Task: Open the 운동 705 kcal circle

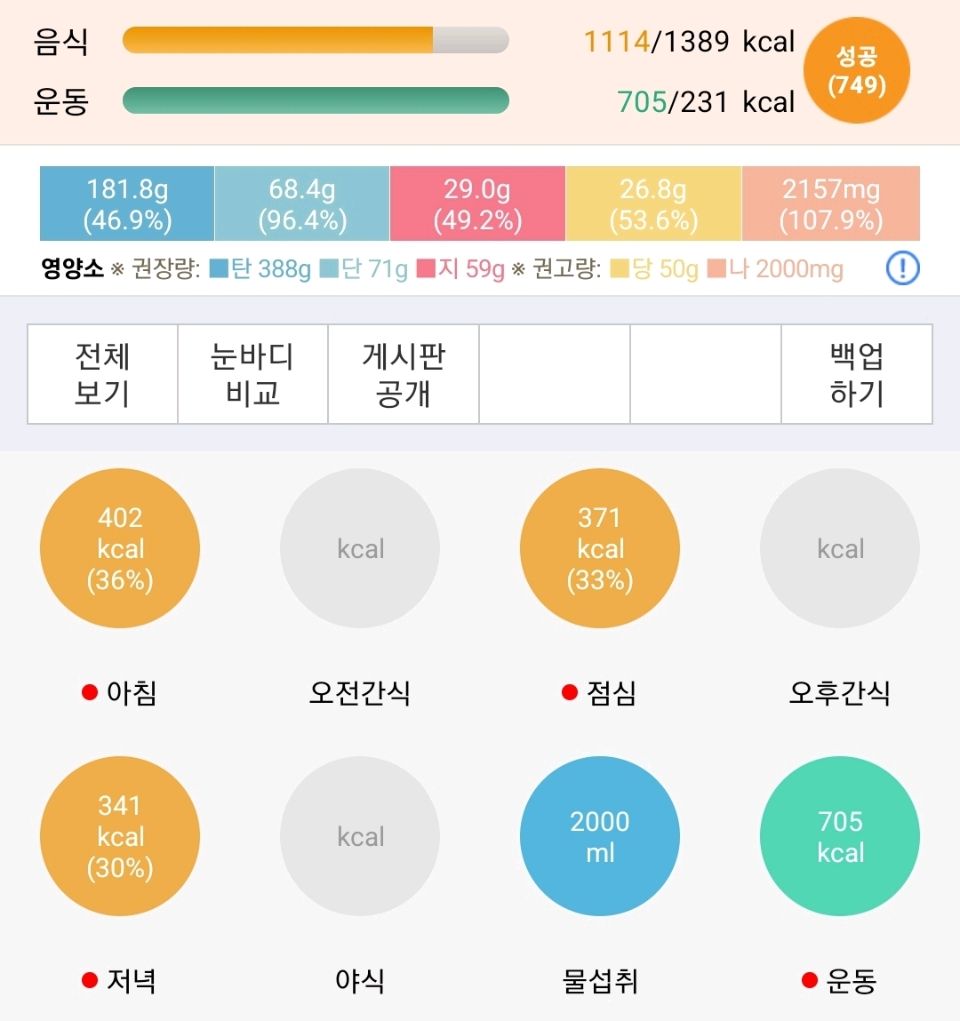Action: pos(840,836)
